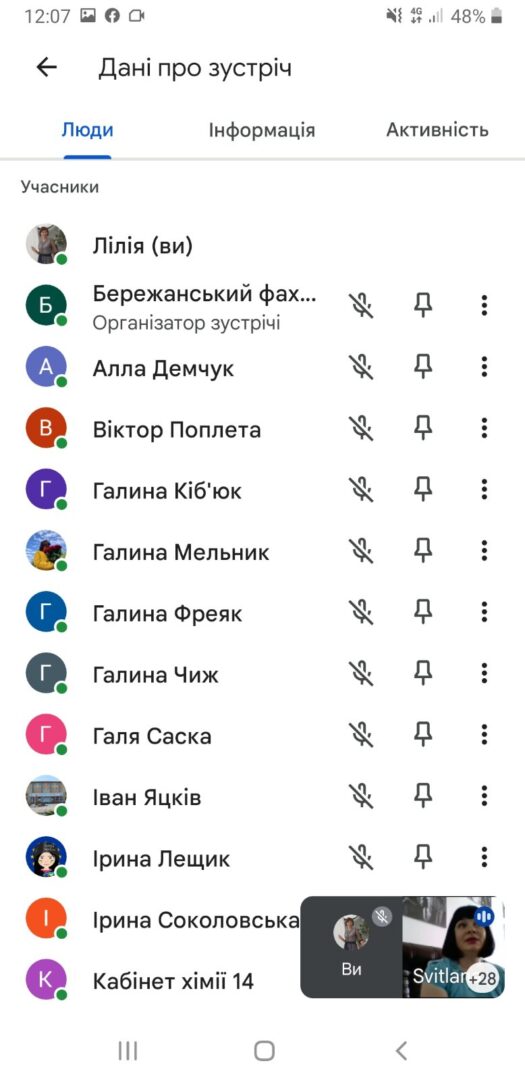525x1080 pixels.
Task: Mute Галя Саска's microphone
Action: coord(360,735)
